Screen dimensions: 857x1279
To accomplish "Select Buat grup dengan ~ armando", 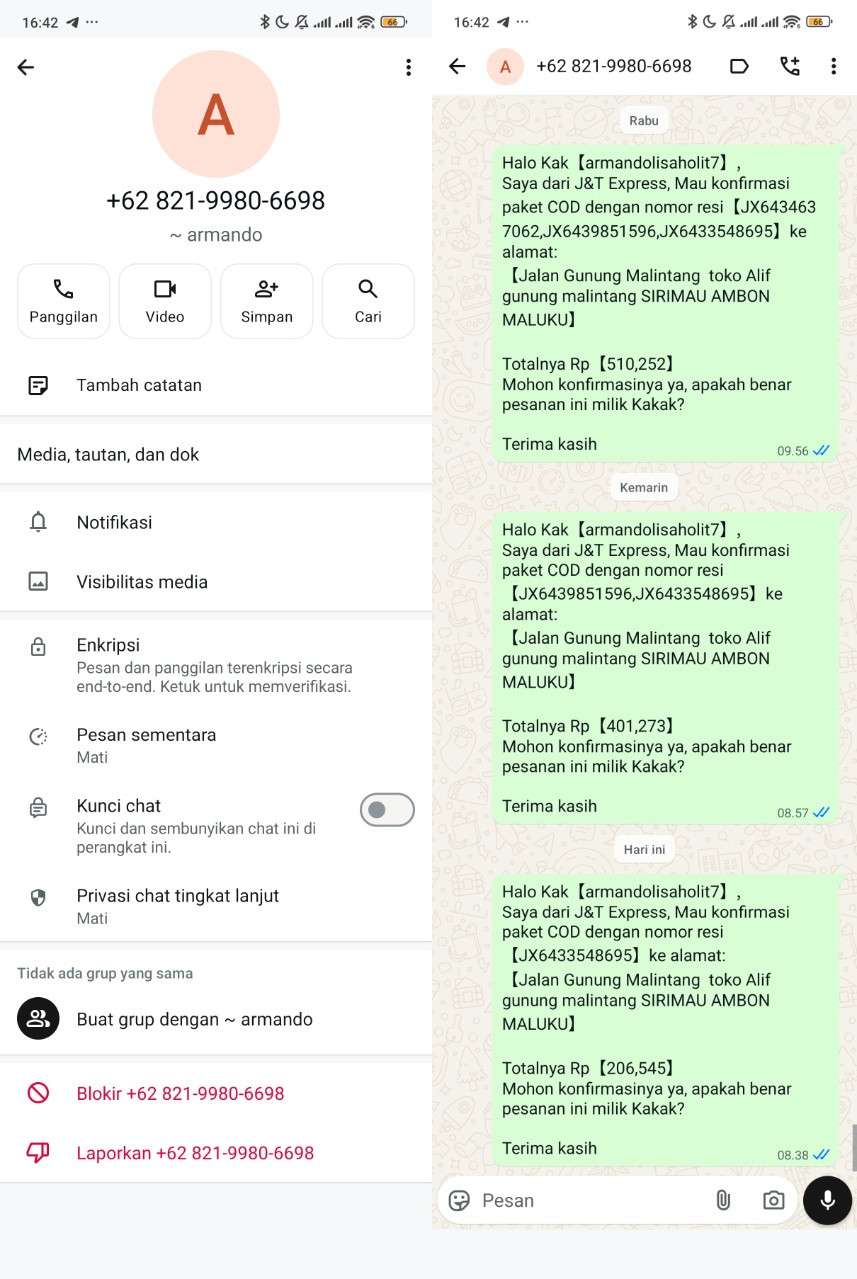I will 216,1019.
